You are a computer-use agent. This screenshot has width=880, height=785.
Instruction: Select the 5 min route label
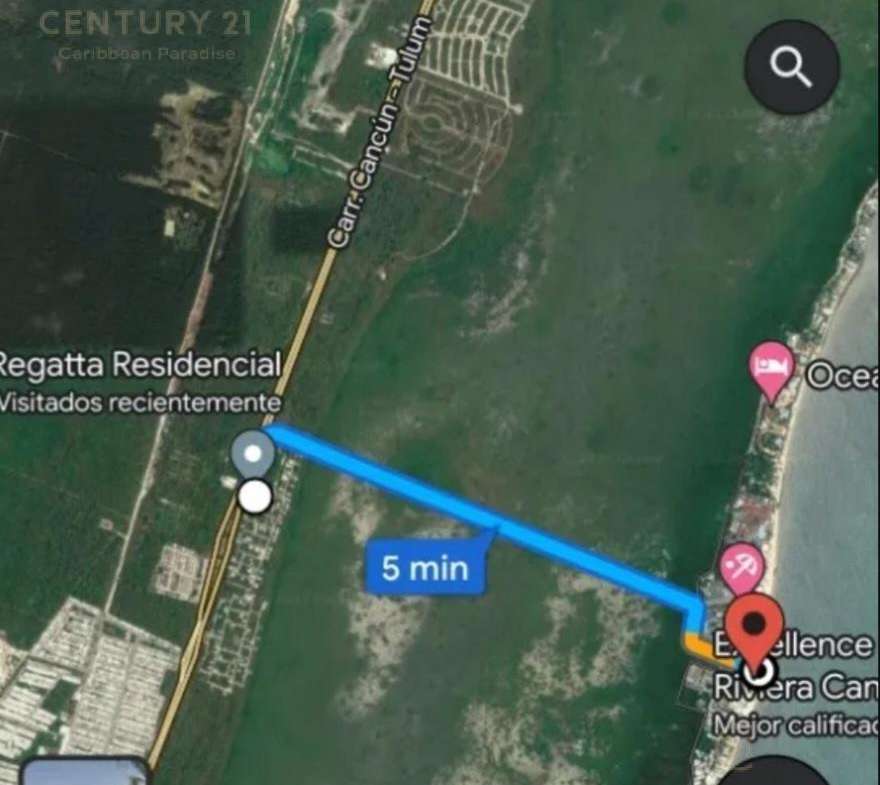tap(425, 568)
